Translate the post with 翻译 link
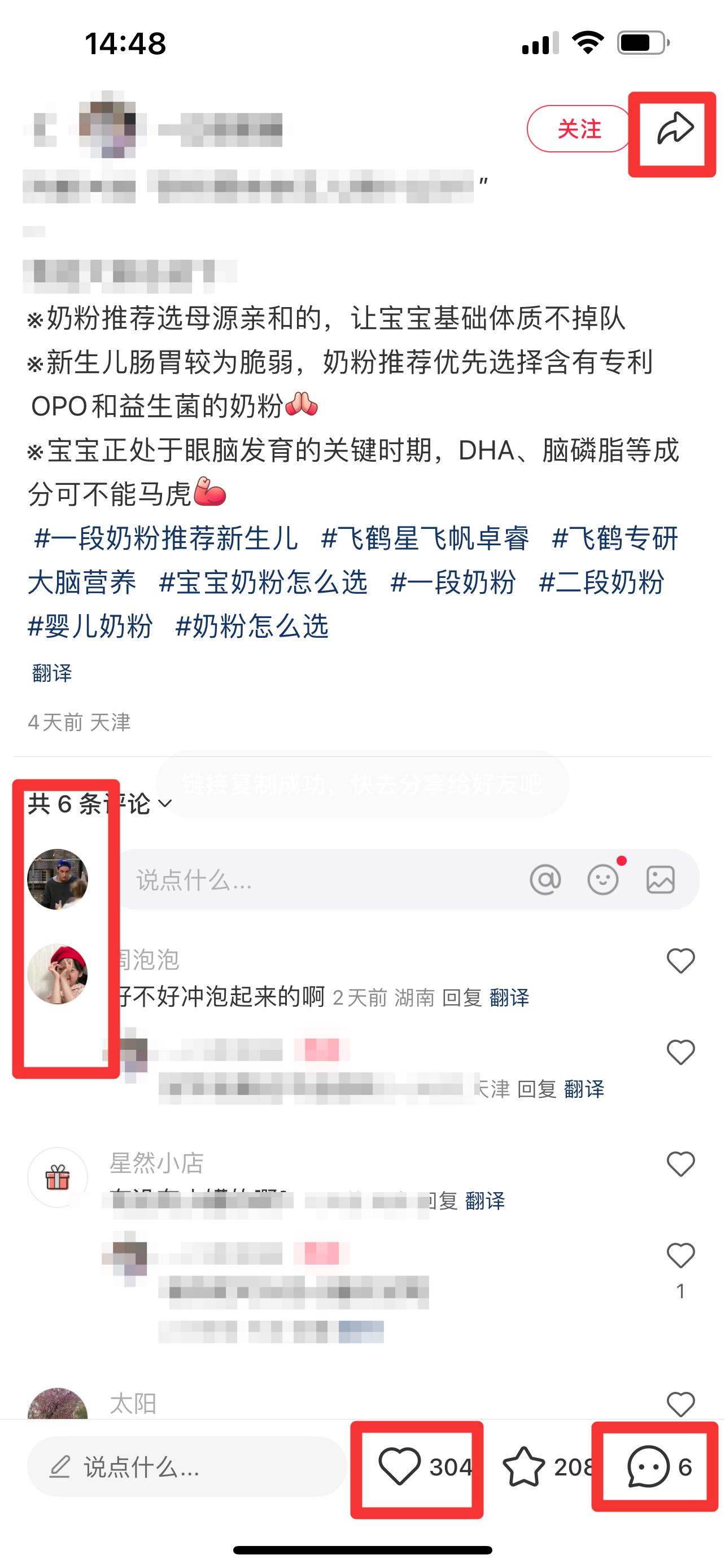This screenshot has width=725, height=1568. (x=52, y=673)
